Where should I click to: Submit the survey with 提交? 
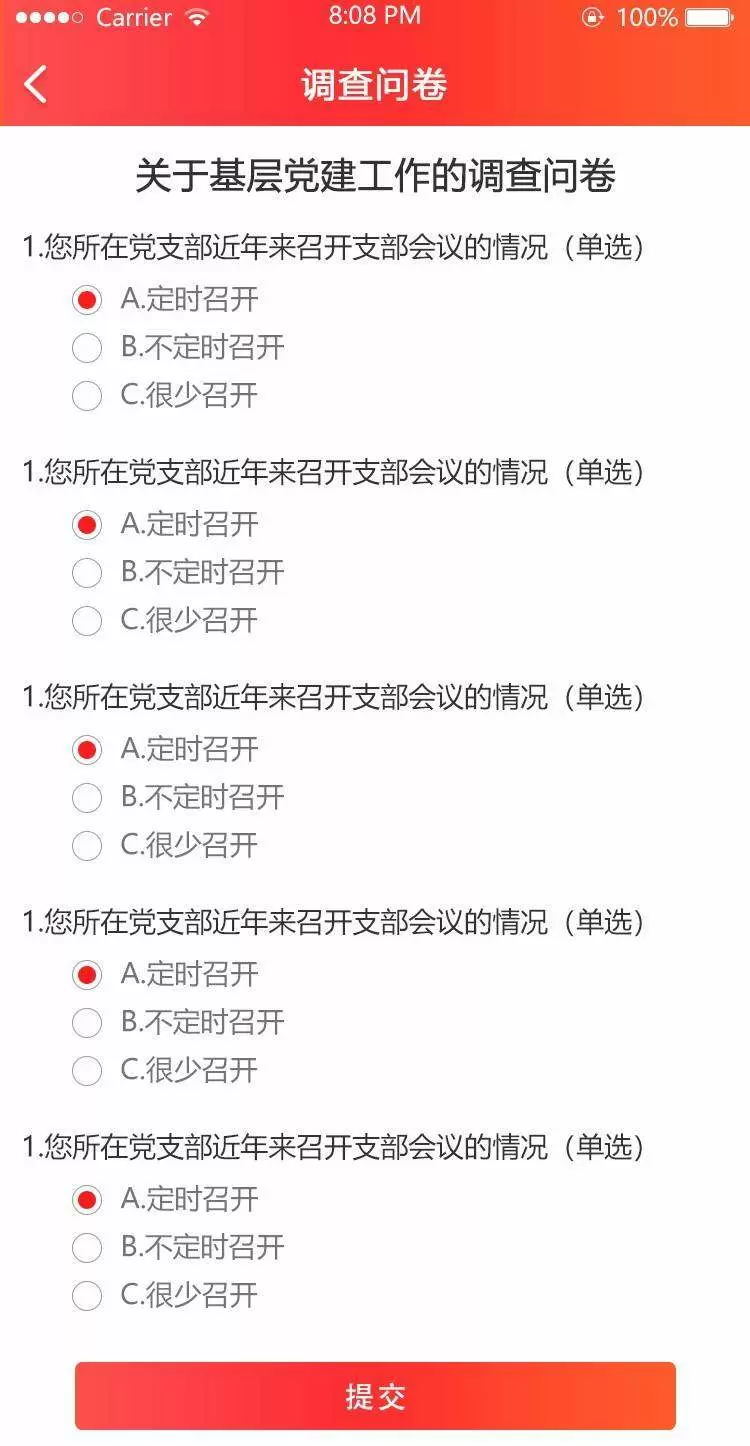tap(375, 1396)
